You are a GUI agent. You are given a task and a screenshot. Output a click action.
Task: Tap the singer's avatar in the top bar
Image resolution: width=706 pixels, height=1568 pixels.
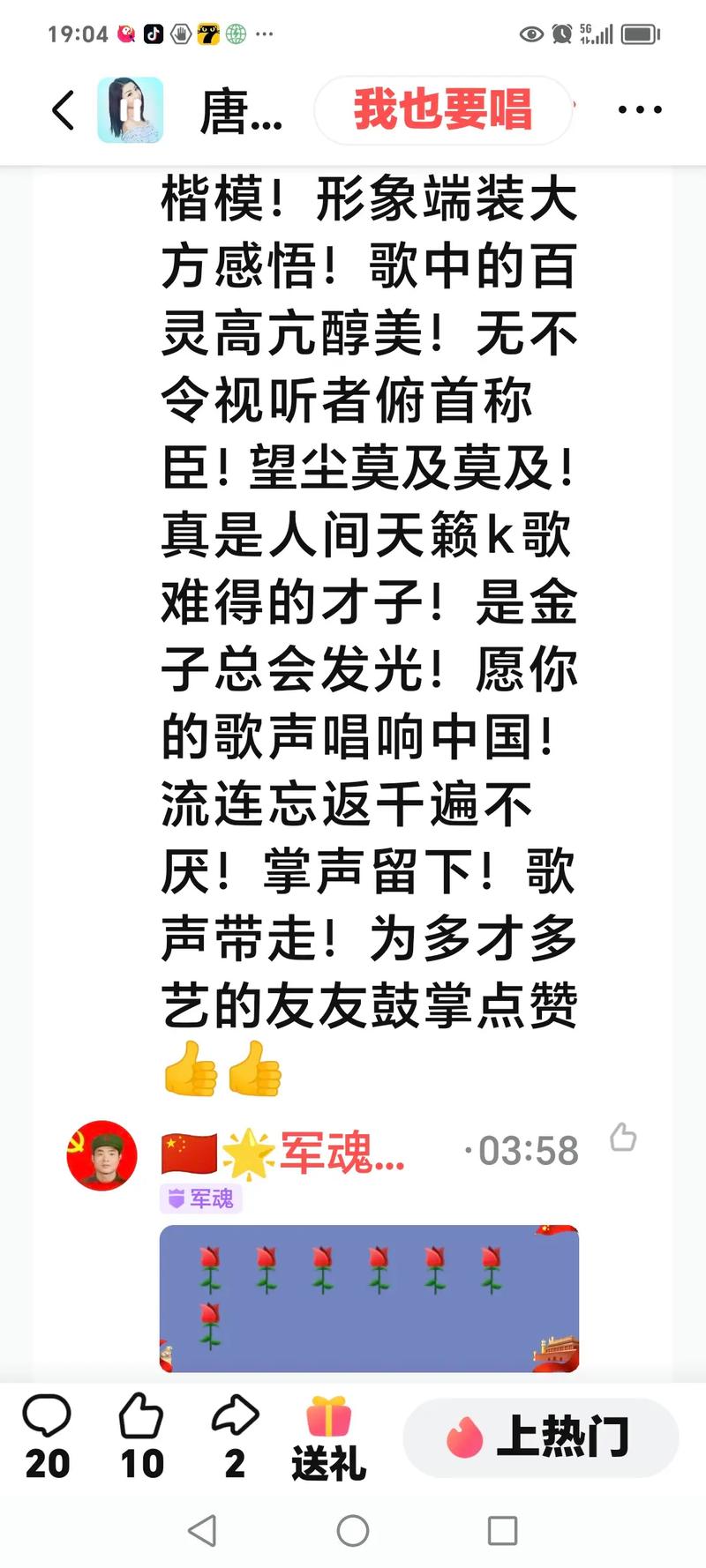click(131, 109)
